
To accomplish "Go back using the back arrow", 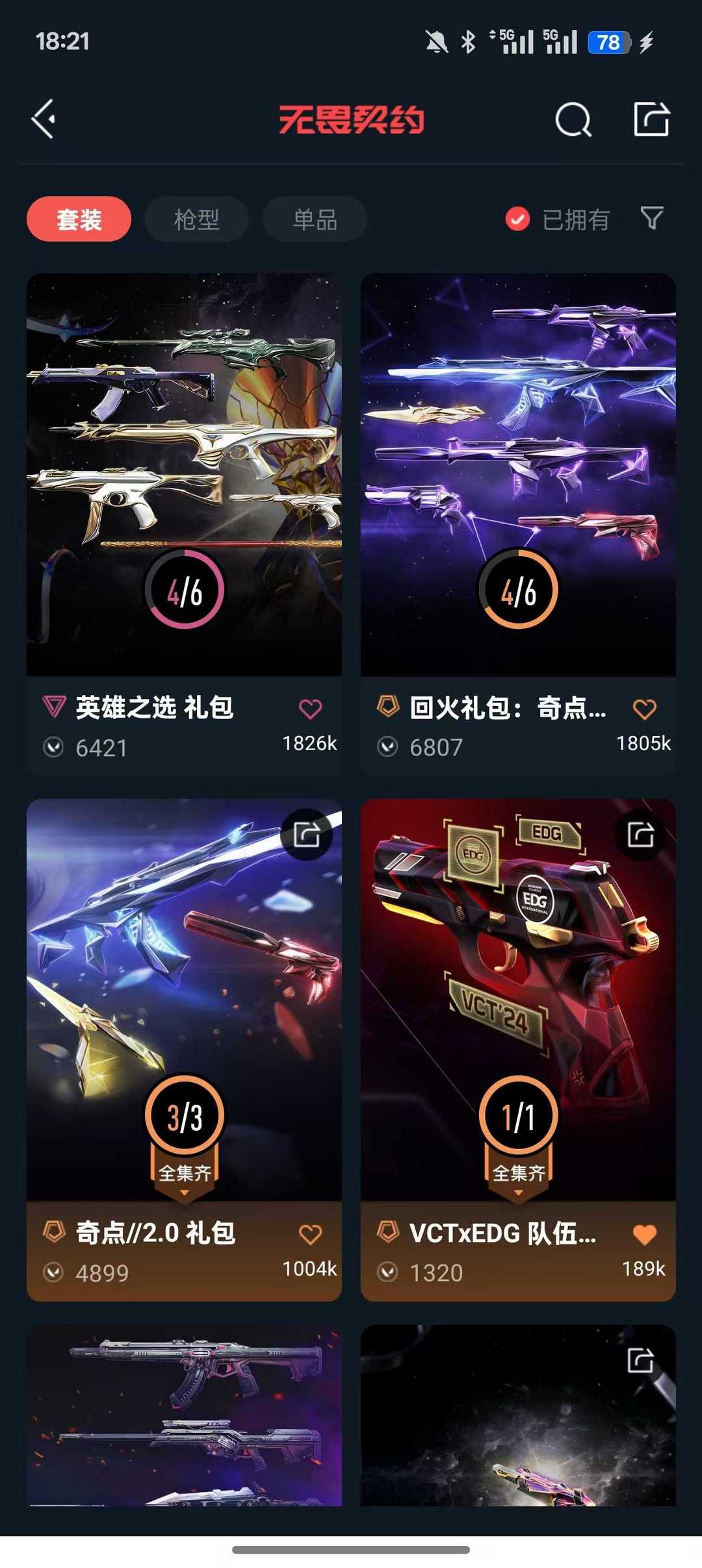I will point(43,119).
